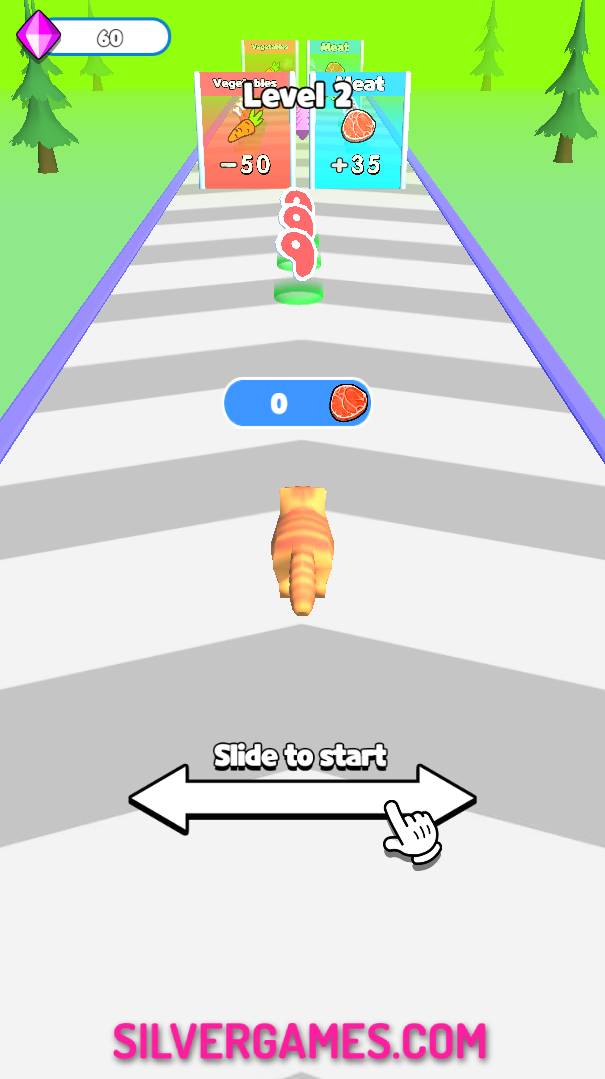605x1079 pixels.
Task: Tap the Slide to start arrow
Action: pos(300,799)
